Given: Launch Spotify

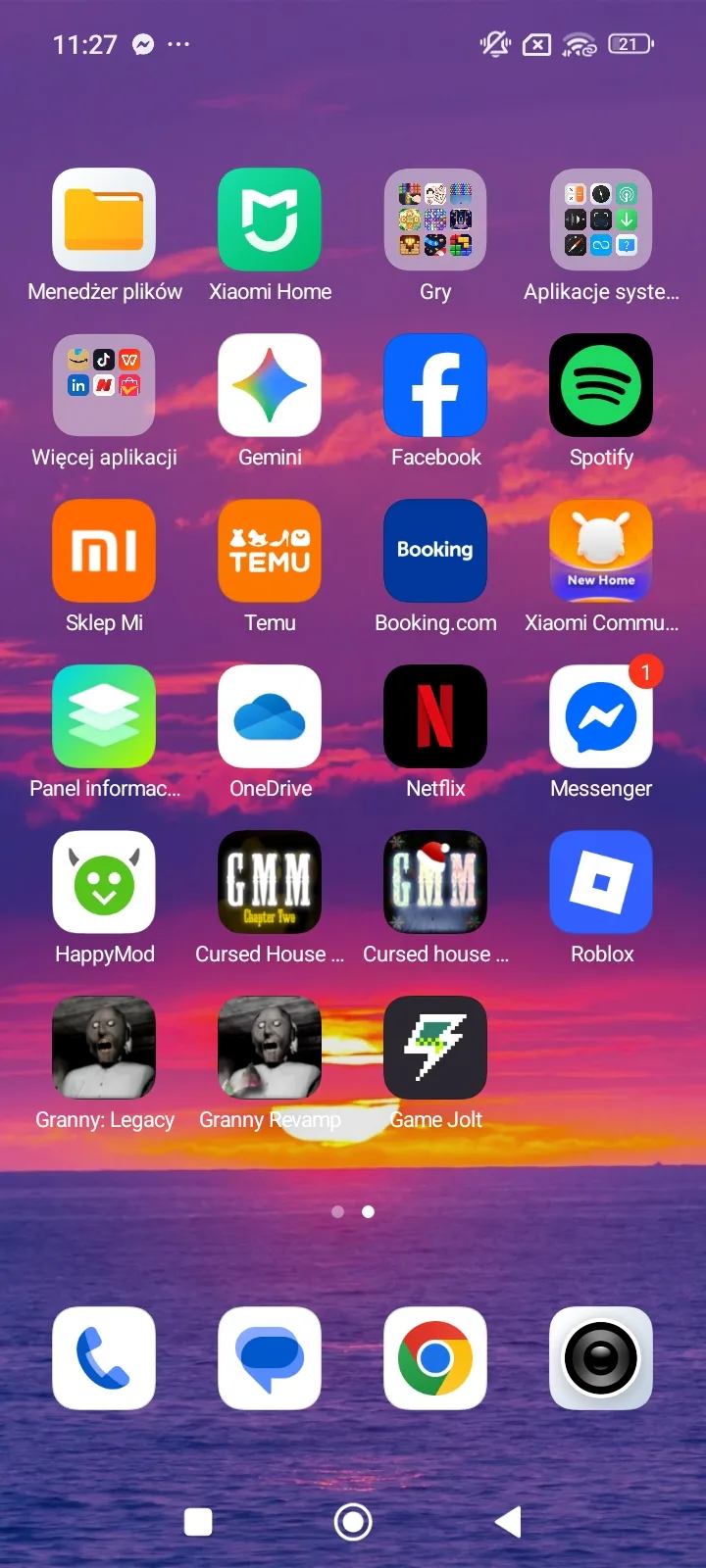Looking at the screenshot, I should [x=601, y=385].
